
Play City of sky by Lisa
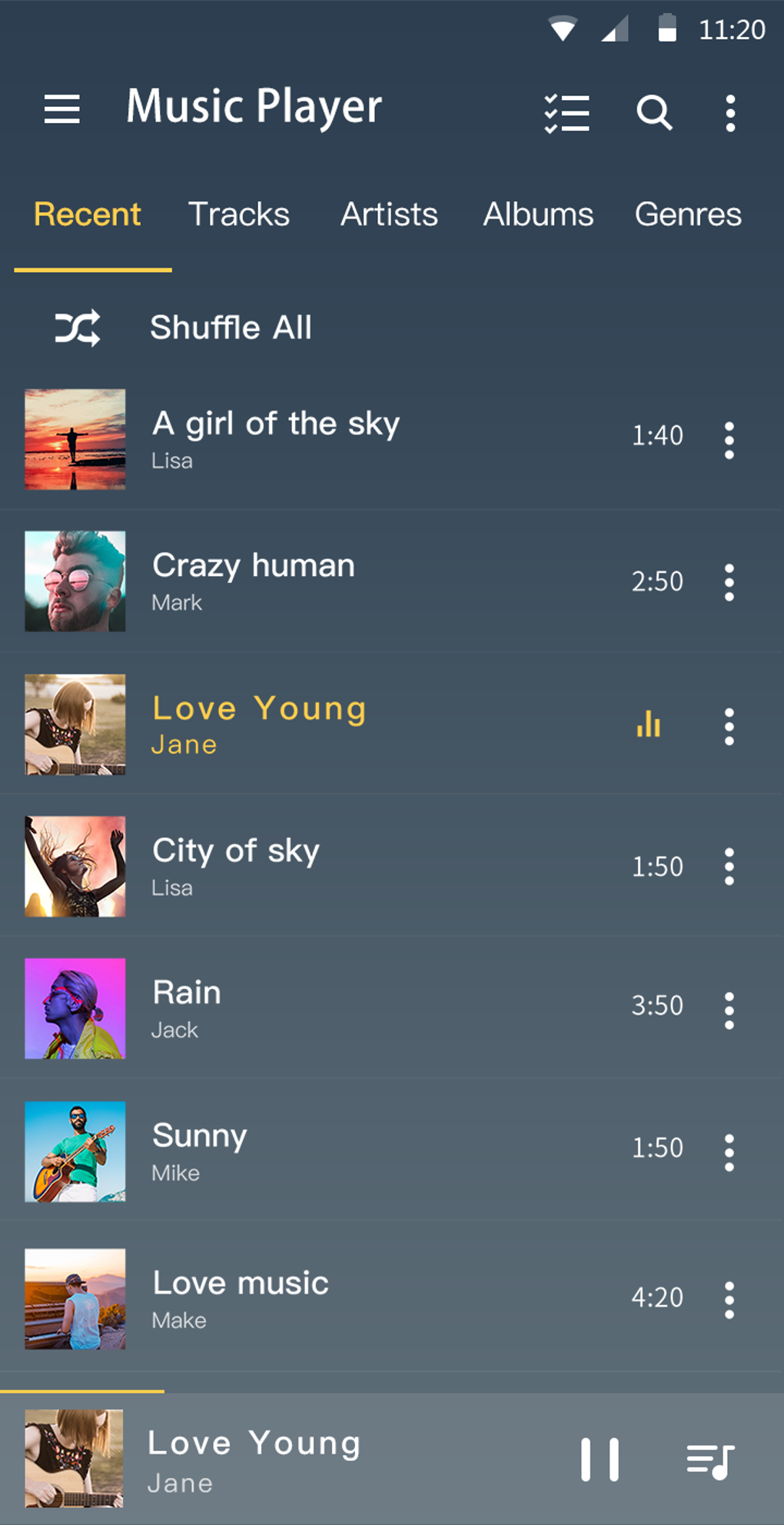click(x=307, y=867)
